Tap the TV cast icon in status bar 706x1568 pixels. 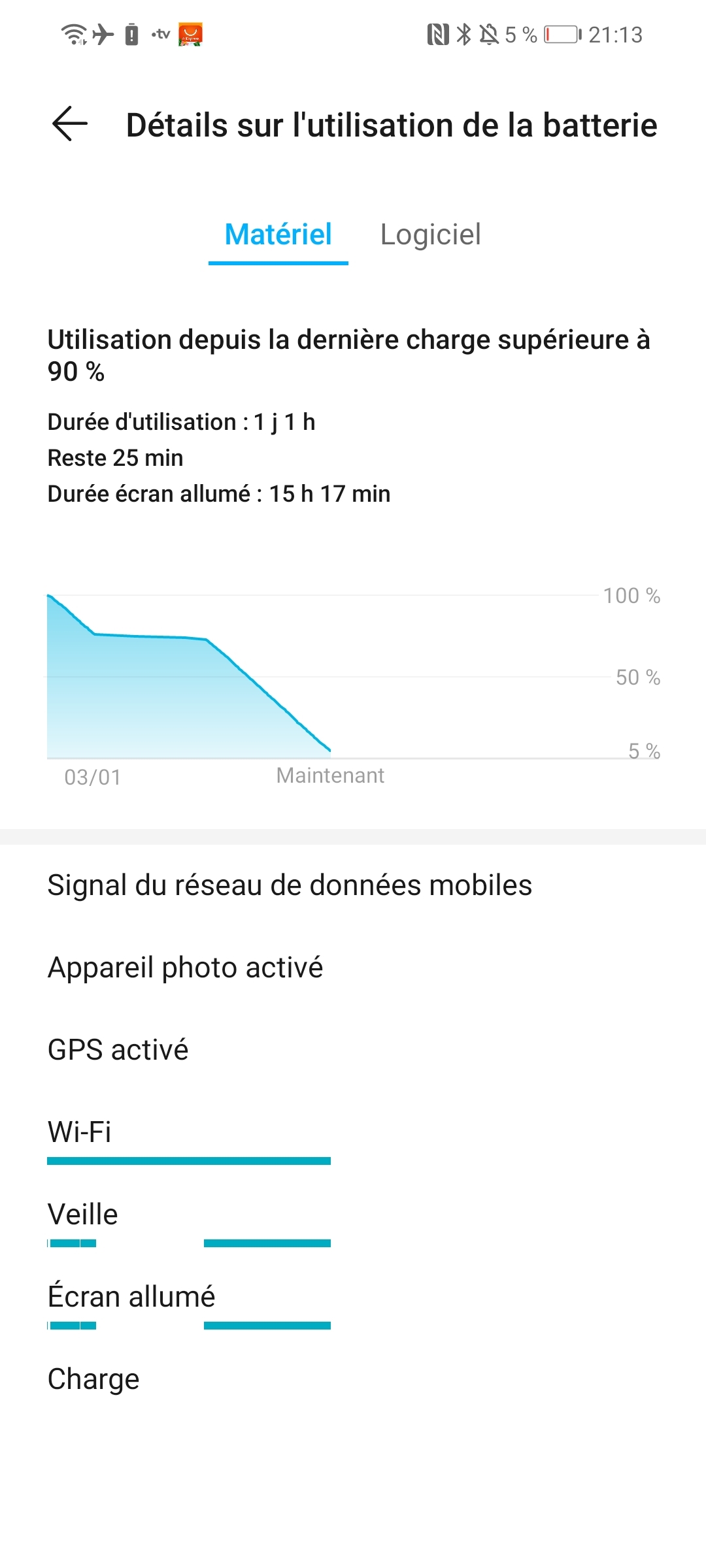point(160,35)
